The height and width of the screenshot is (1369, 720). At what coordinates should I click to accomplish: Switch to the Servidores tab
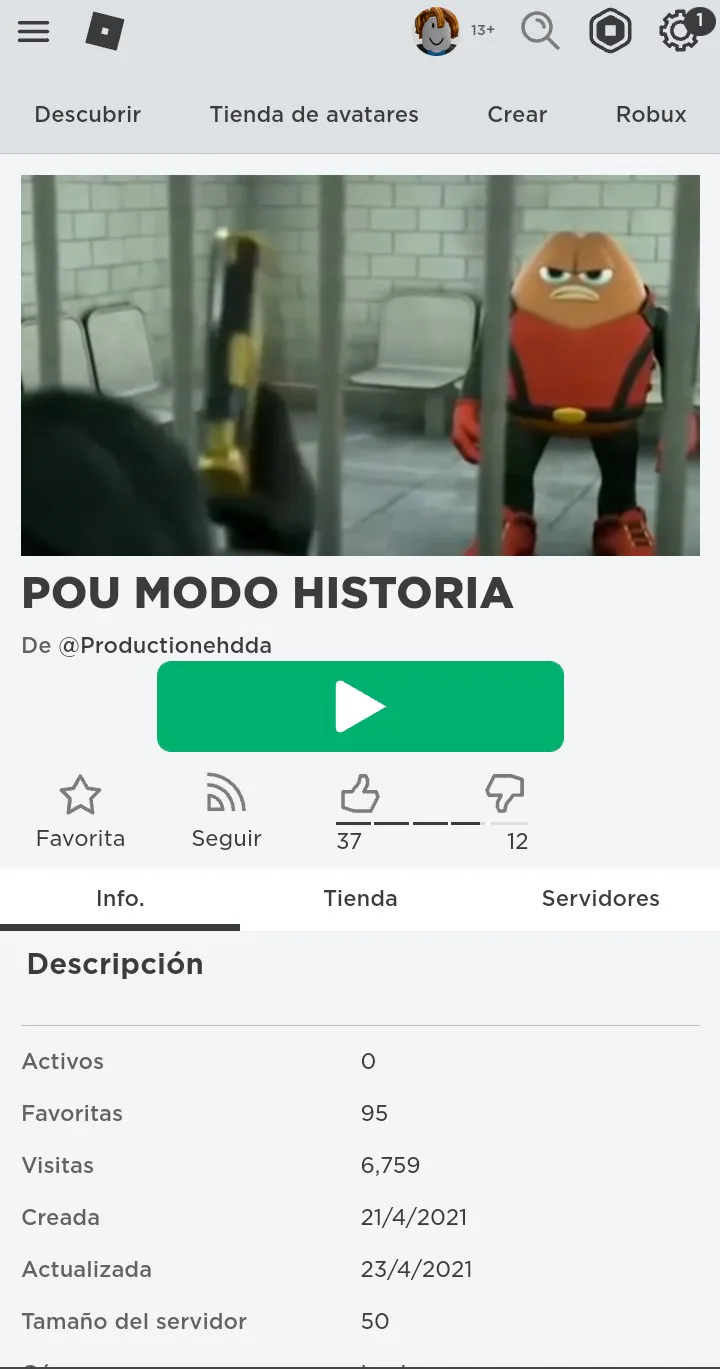click(x=600, y=898)
